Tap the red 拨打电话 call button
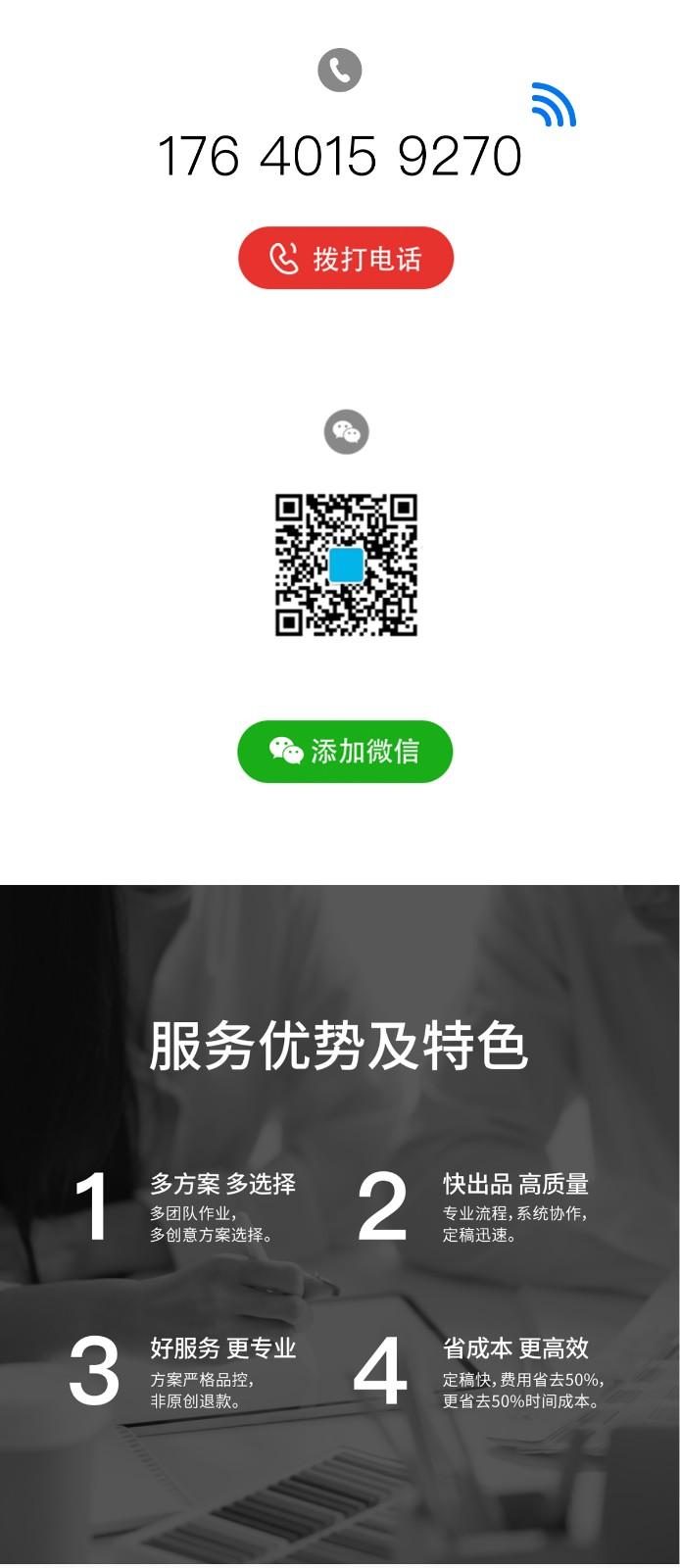Screen dimensions: 680x1568 pyautogui.click(x=346, y=259)
